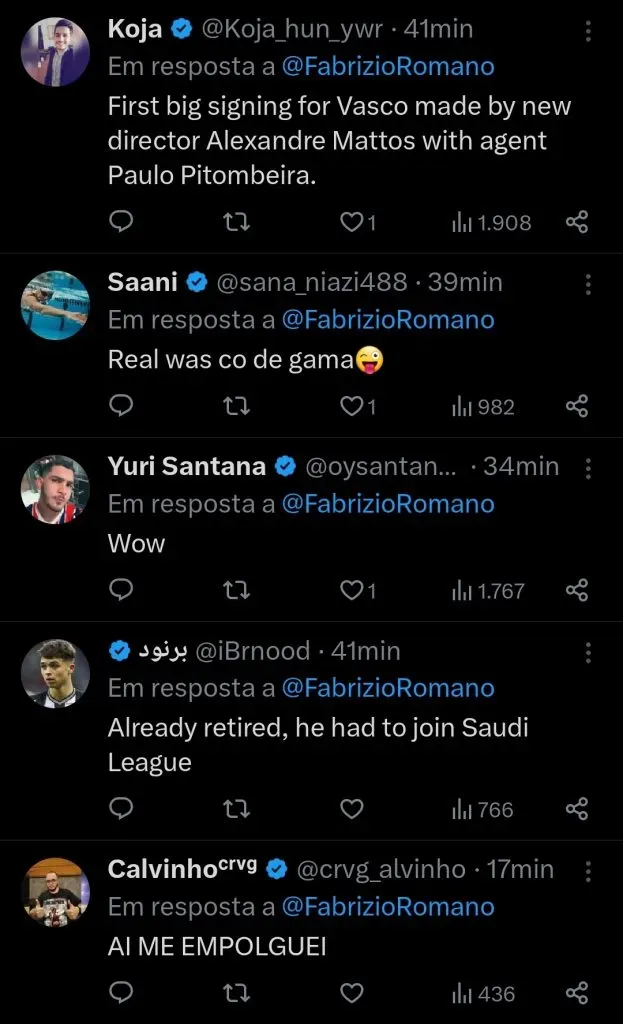623x1024 pixels.
Task: Repost Yuri Santana's reply
Action: pyautogui.click(x=238, y=590)
